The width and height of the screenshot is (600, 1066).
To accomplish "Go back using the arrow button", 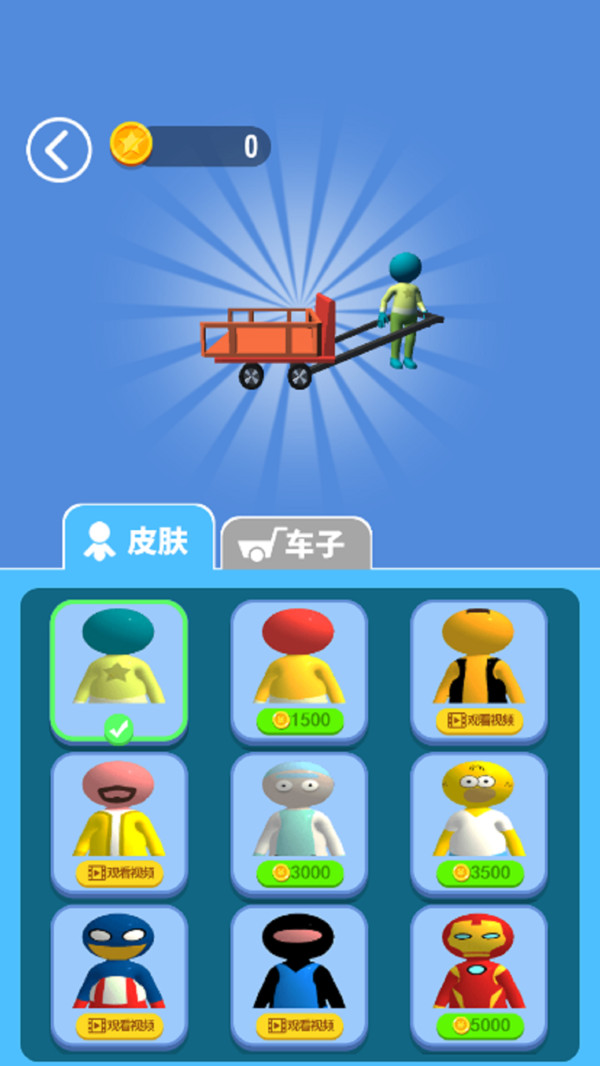I will (x=59, y=150).
